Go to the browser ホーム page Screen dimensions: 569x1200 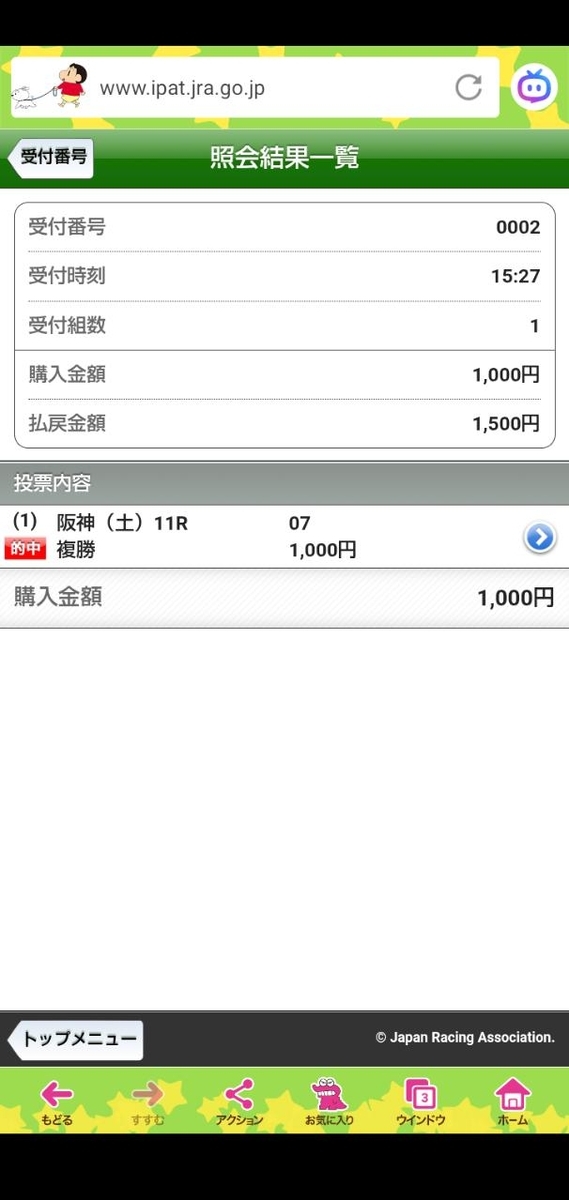[x=512, y=1101]
